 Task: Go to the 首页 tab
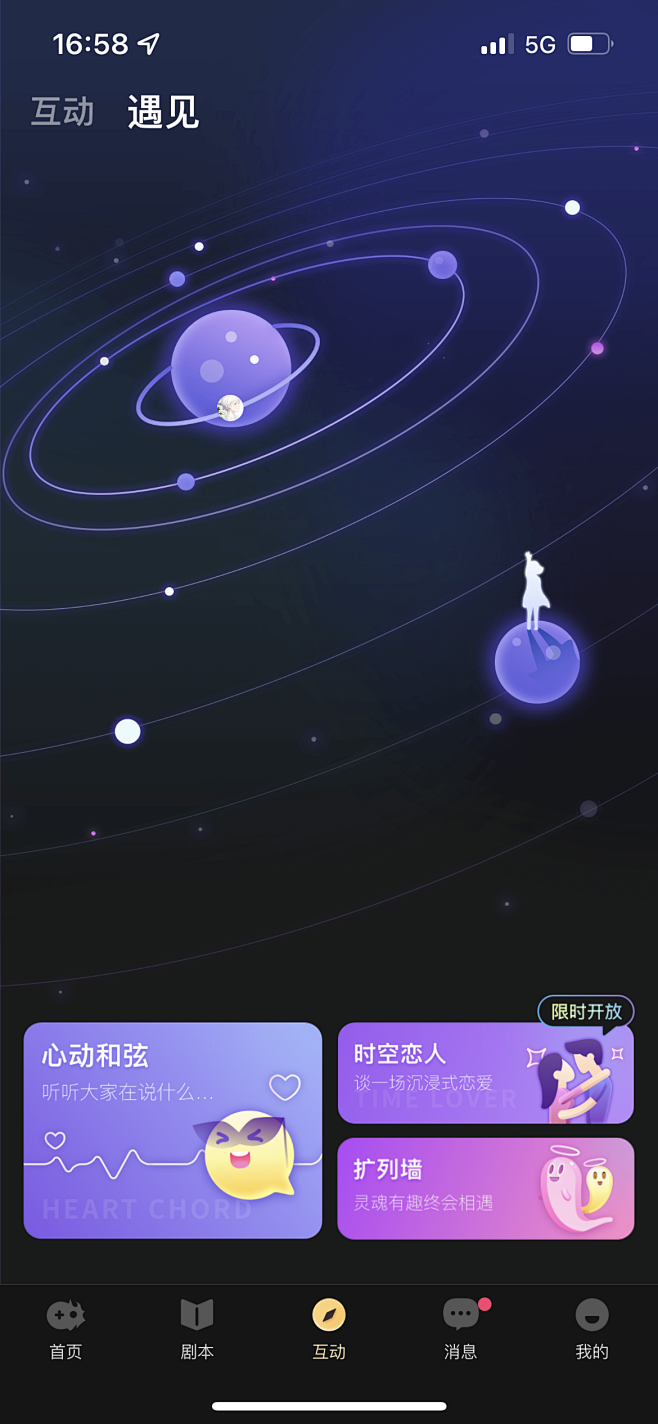tap(66, 1328)
